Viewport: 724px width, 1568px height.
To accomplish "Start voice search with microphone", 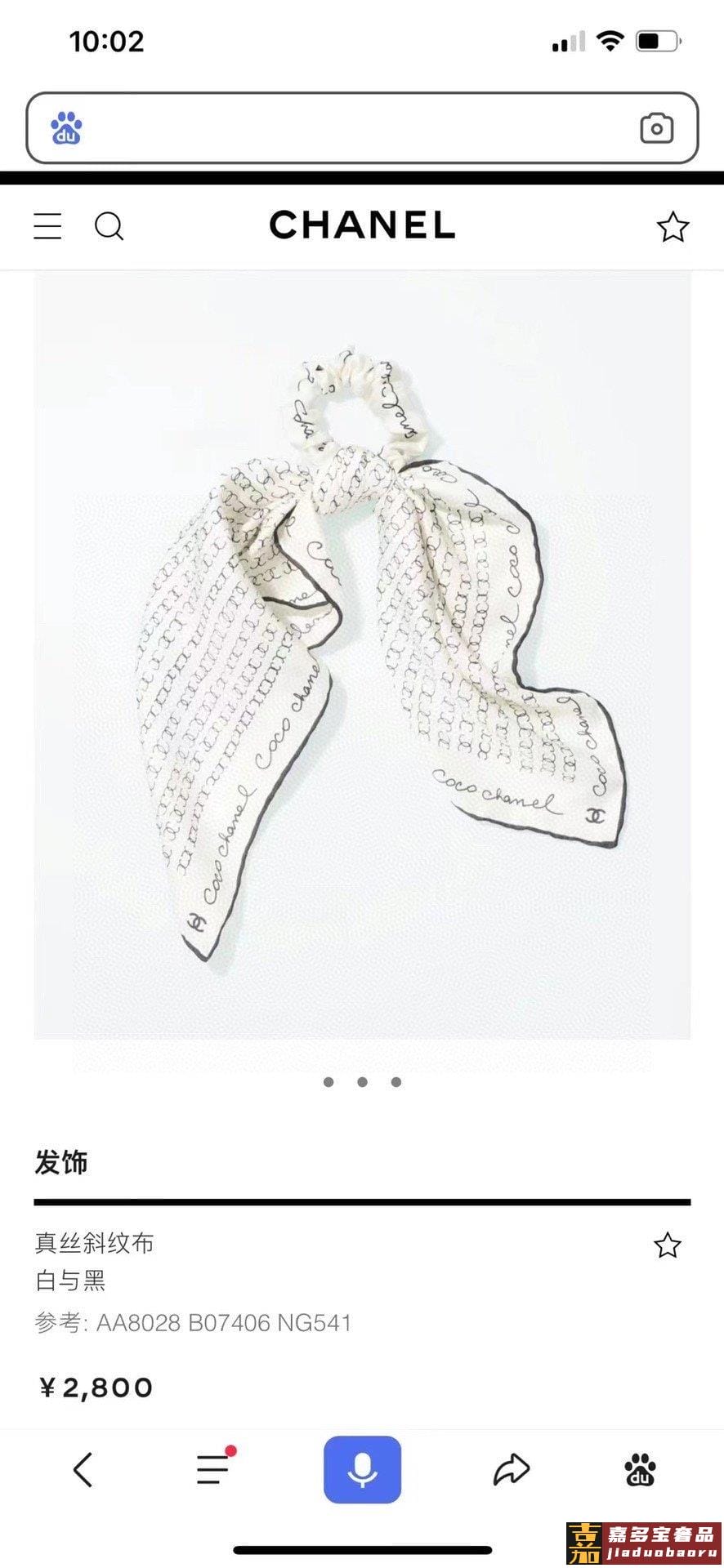I will [362, 1470].
